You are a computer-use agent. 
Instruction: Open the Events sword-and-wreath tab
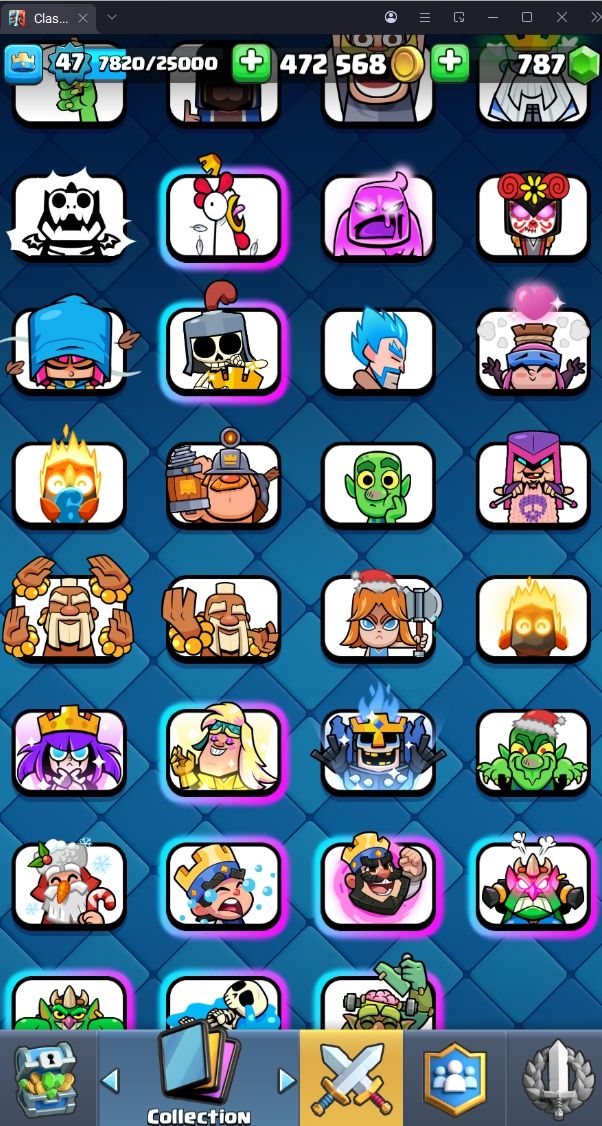coord(556,1079)
